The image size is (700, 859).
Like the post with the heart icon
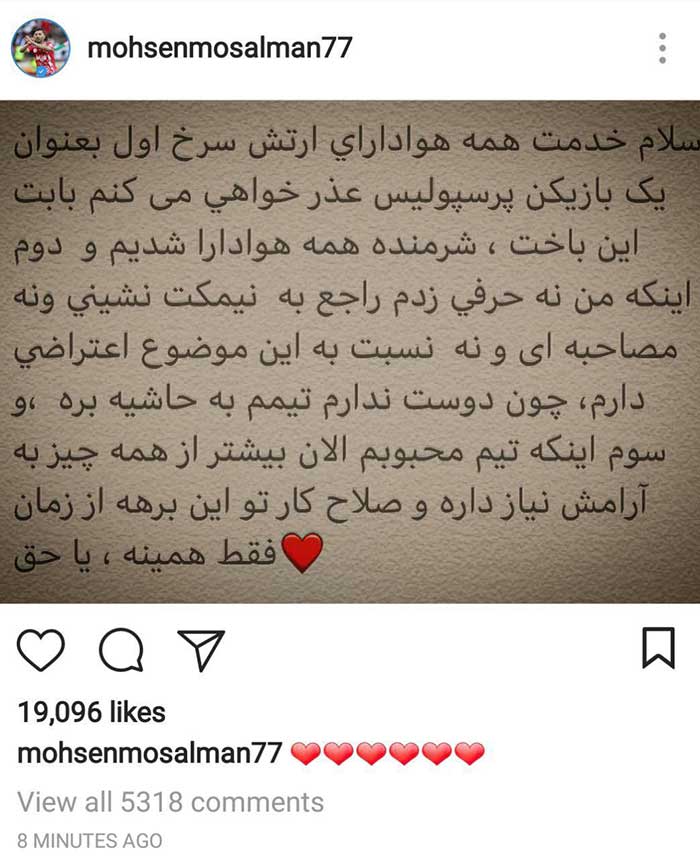[42, 650]
